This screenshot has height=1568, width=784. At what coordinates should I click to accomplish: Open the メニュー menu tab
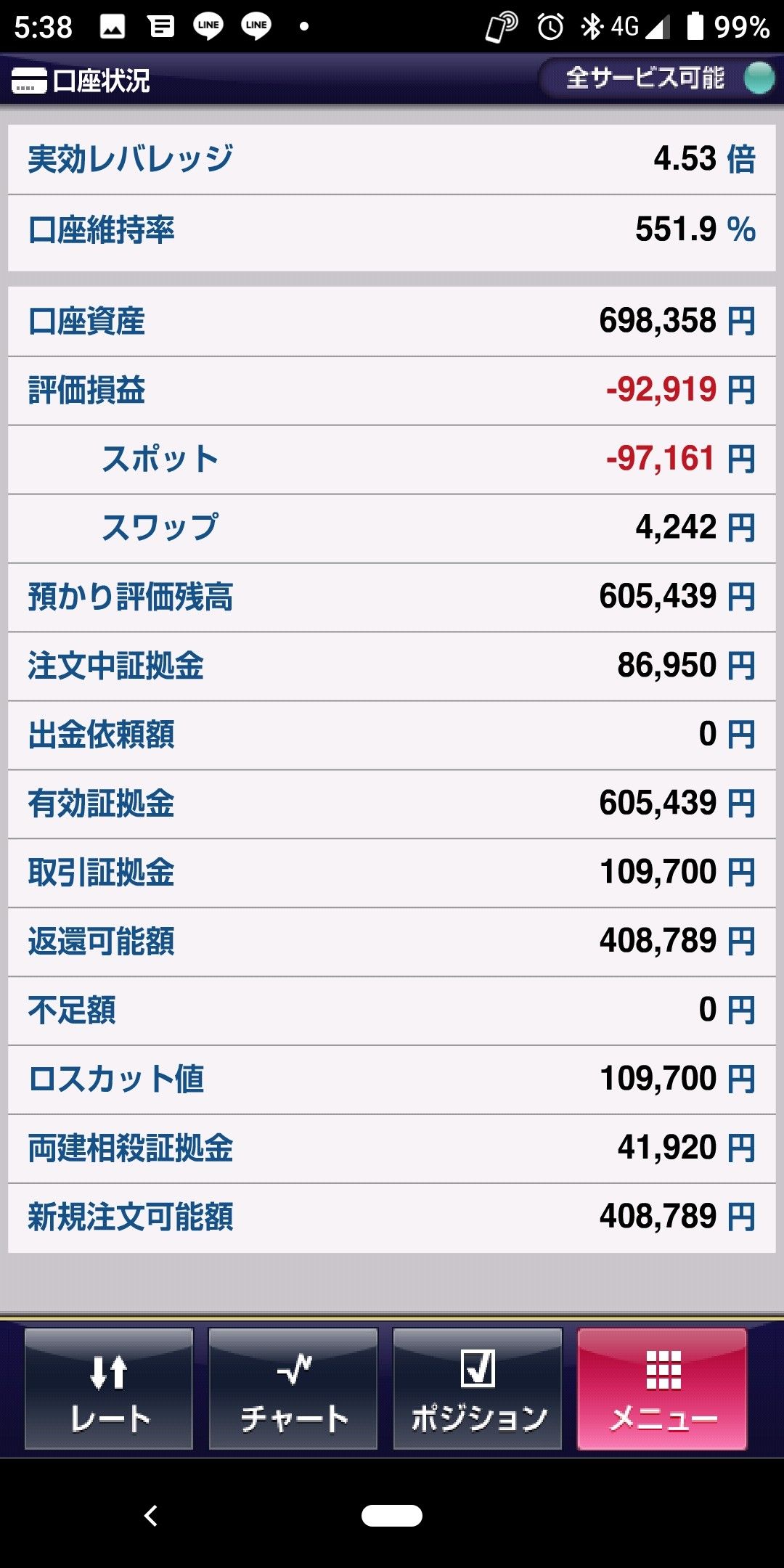pos(662,1388)
